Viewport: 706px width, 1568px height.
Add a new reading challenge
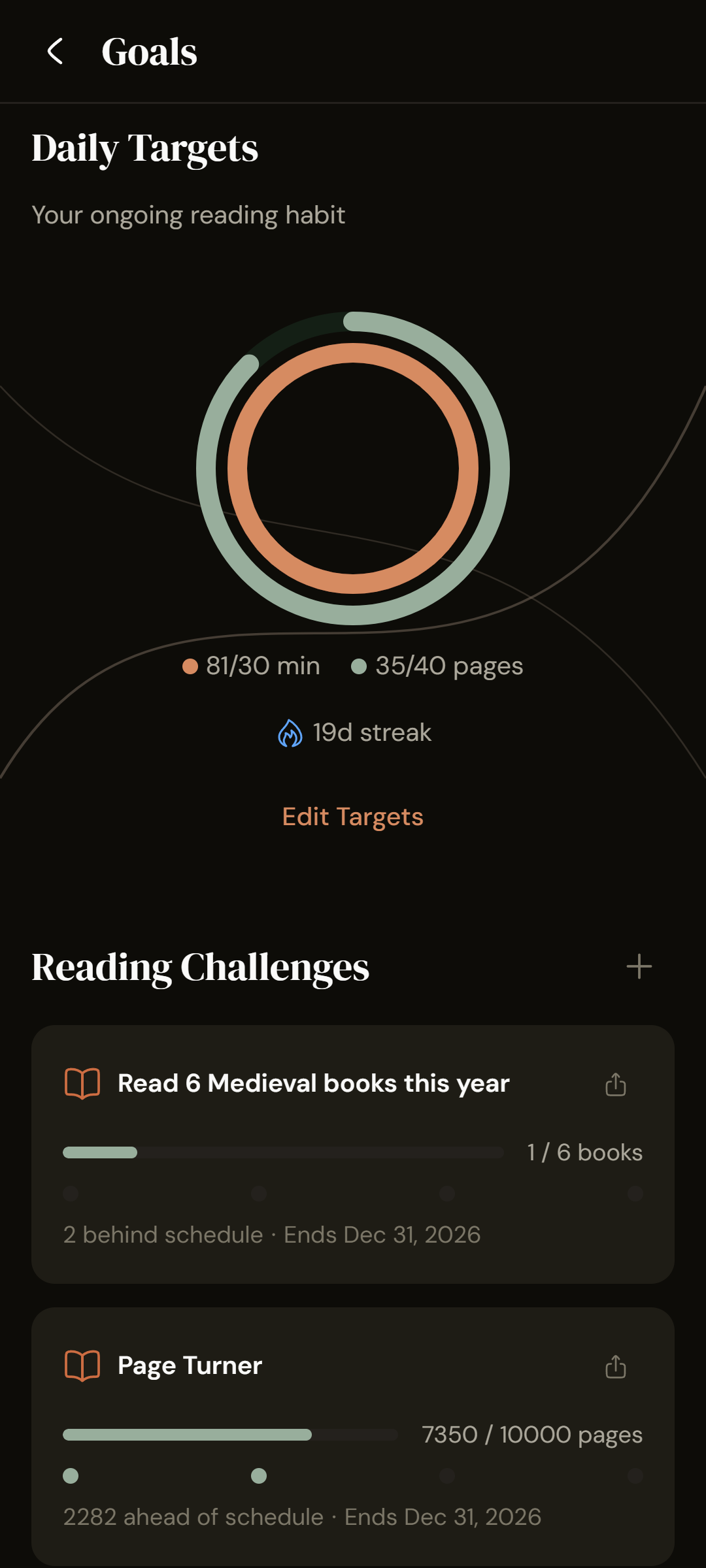tap(639, 966)
